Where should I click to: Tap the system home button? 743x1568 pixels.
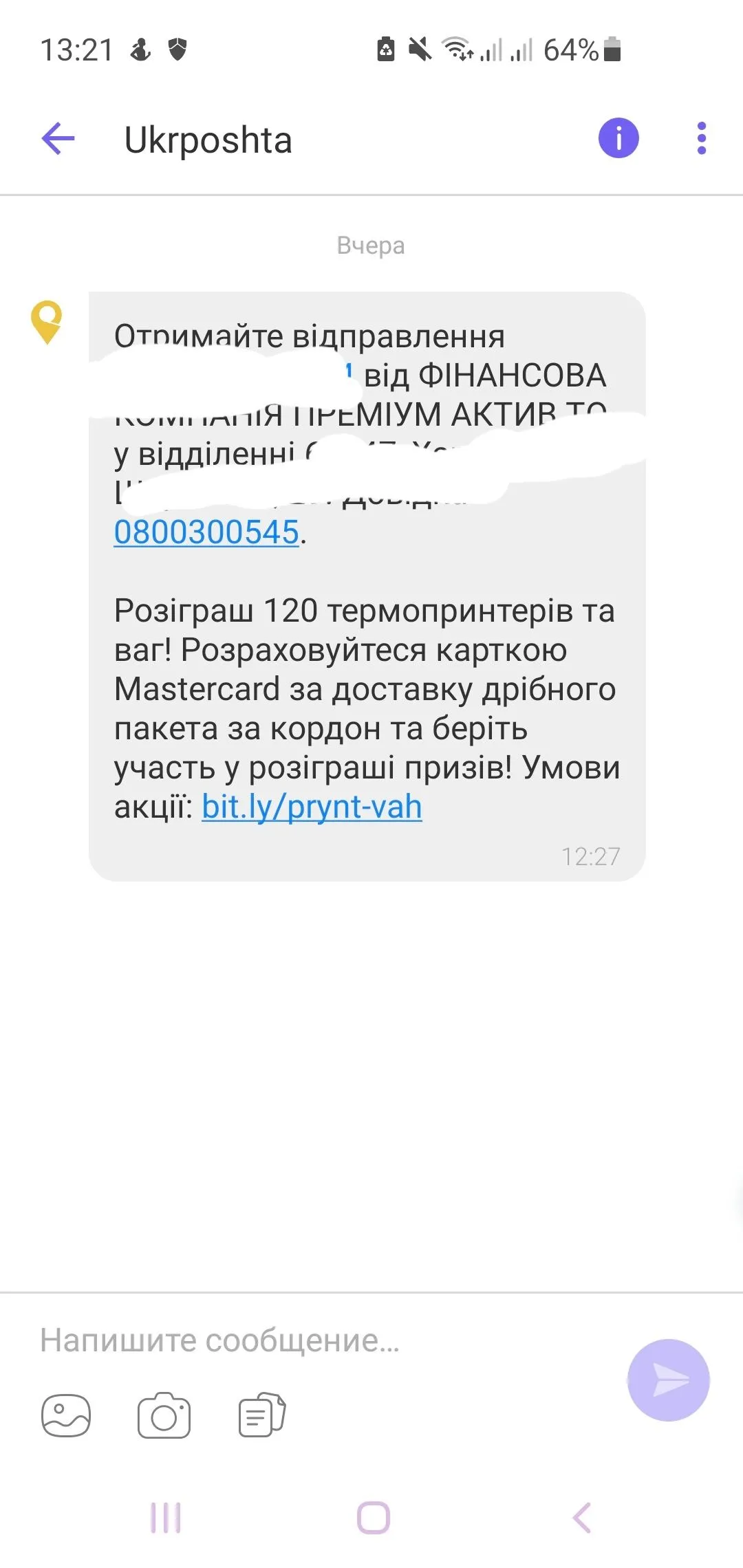click(373, 1518)
